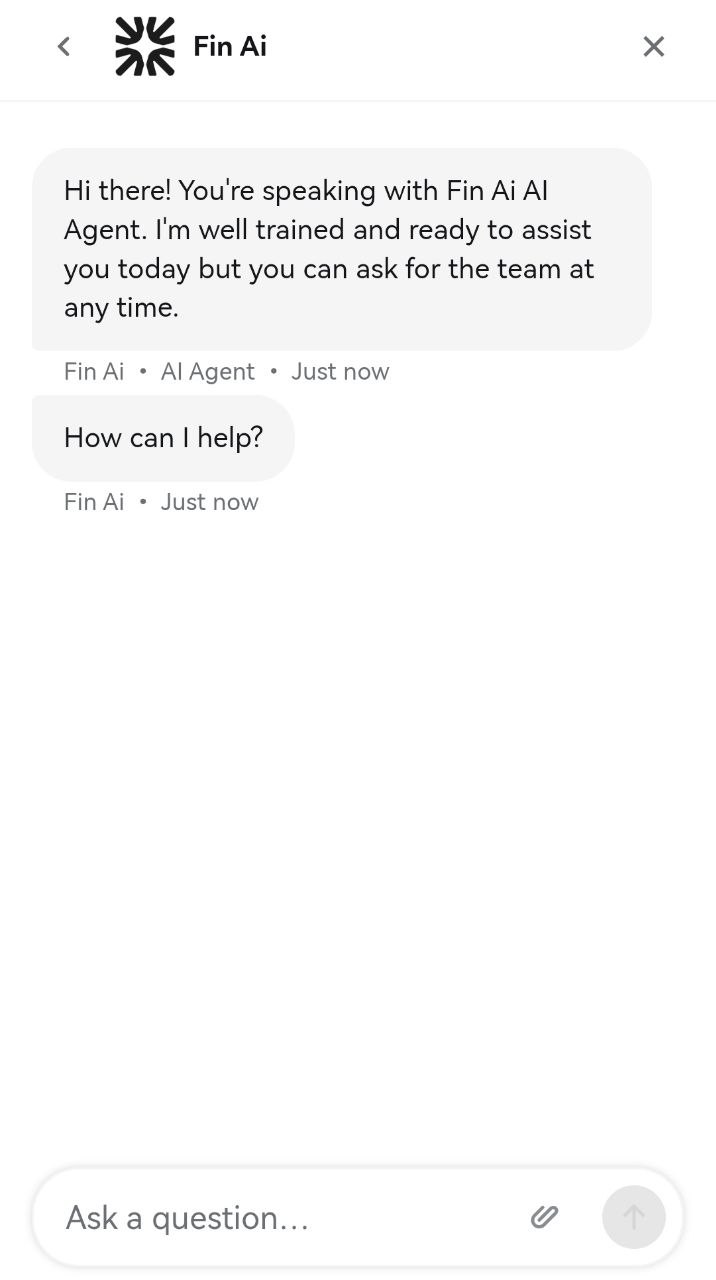Attach a file with the paperclip

[x=544, y=1217]
